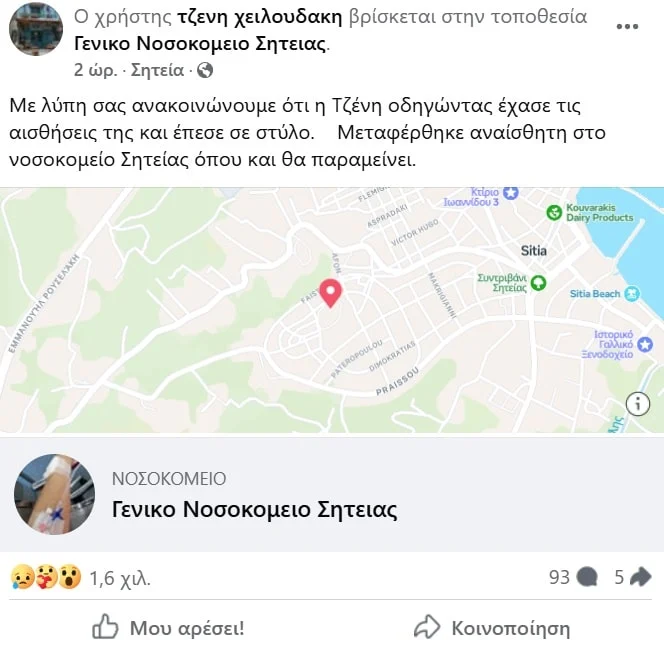Open the 93 comments
This screenshot has height=648, width=664.
coord(573,577)
